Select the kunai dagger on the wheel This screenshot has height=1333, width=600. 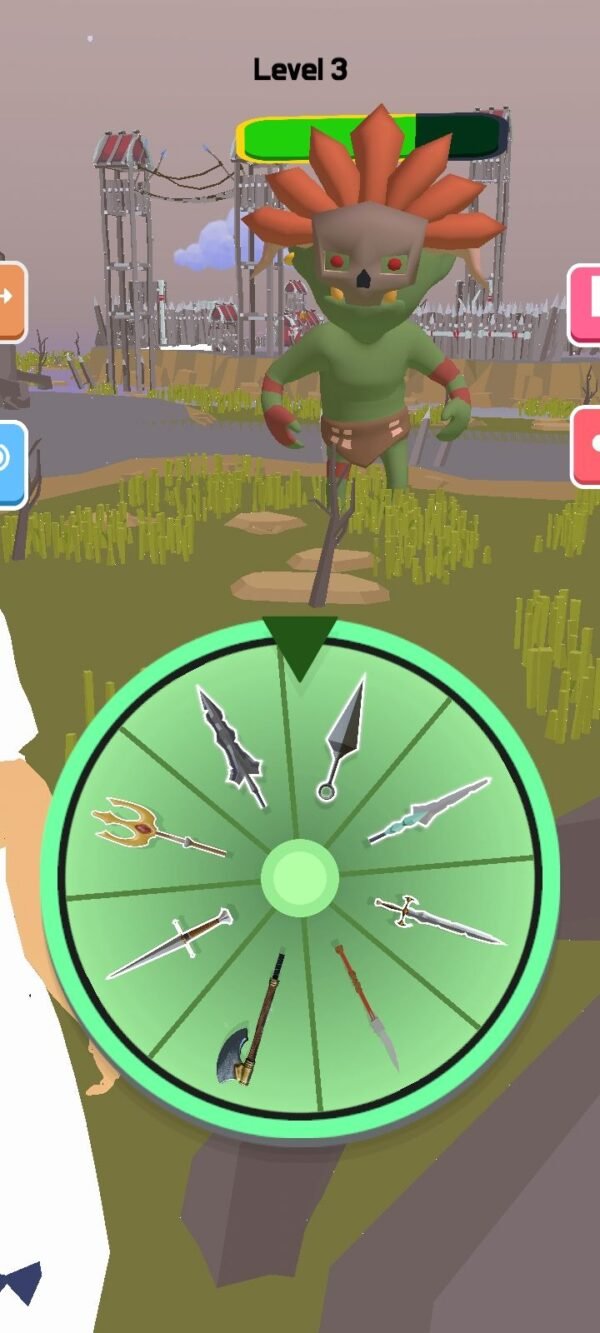342,737
